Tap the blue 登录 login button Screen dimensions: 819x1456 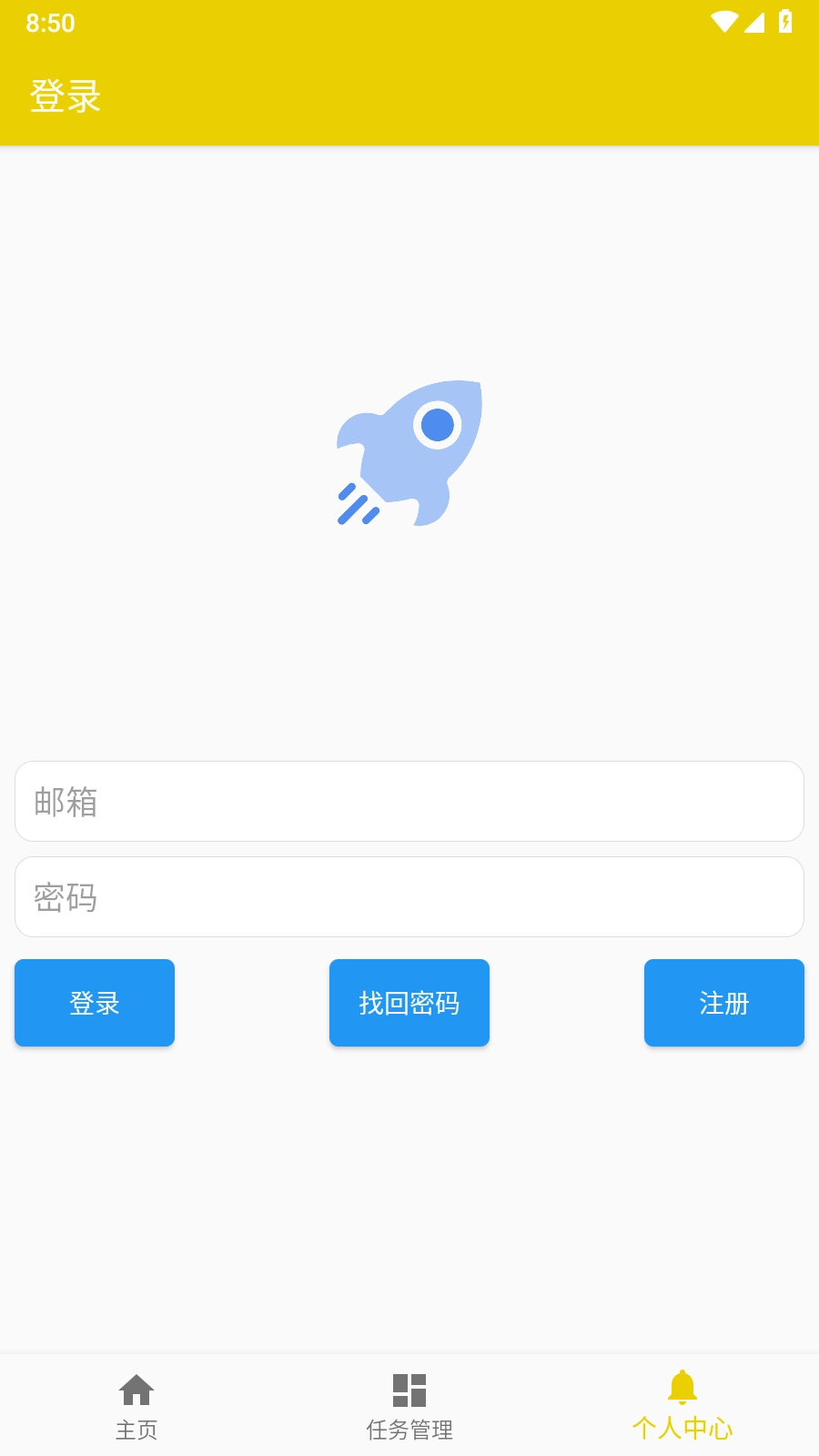[95, 1003]
